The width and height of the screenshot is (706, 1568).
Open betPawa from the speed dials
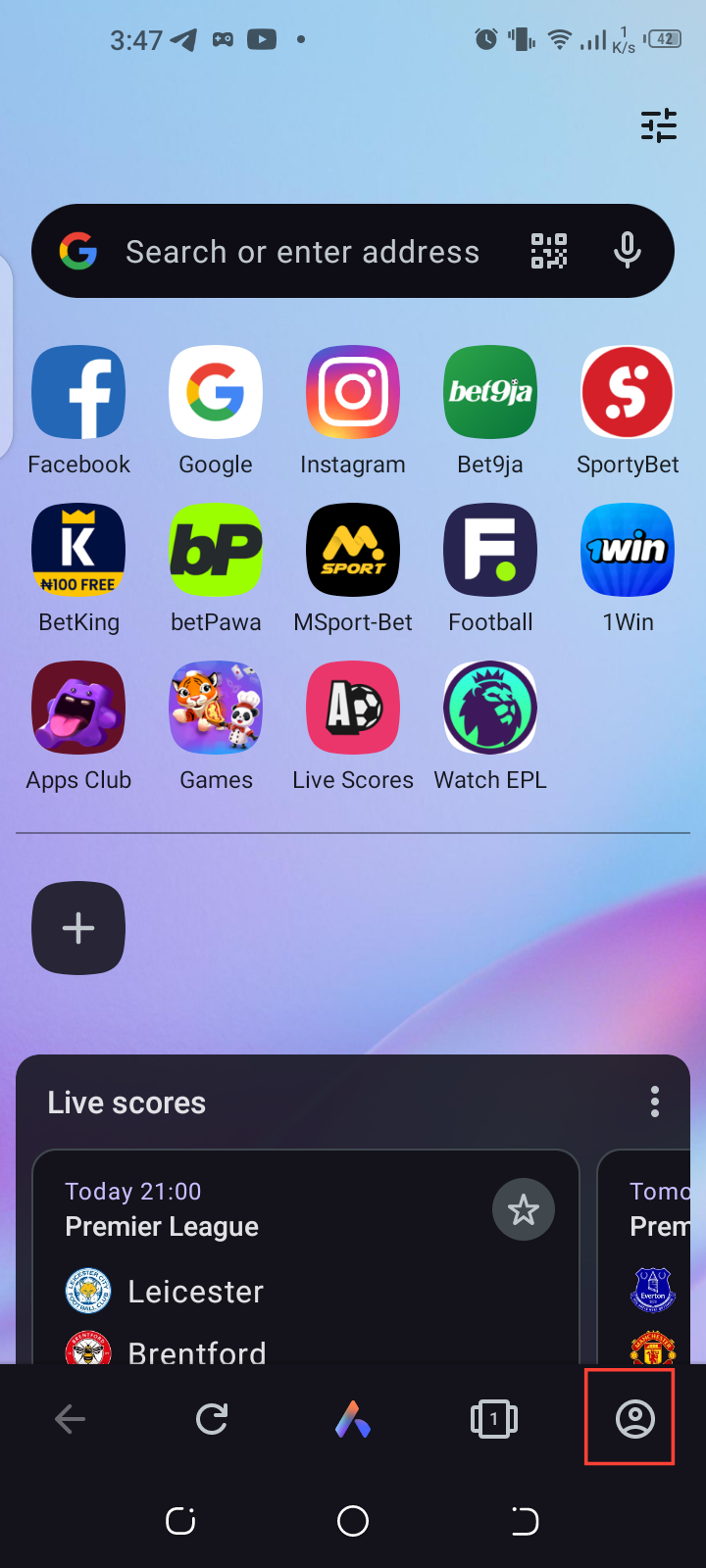216,550
